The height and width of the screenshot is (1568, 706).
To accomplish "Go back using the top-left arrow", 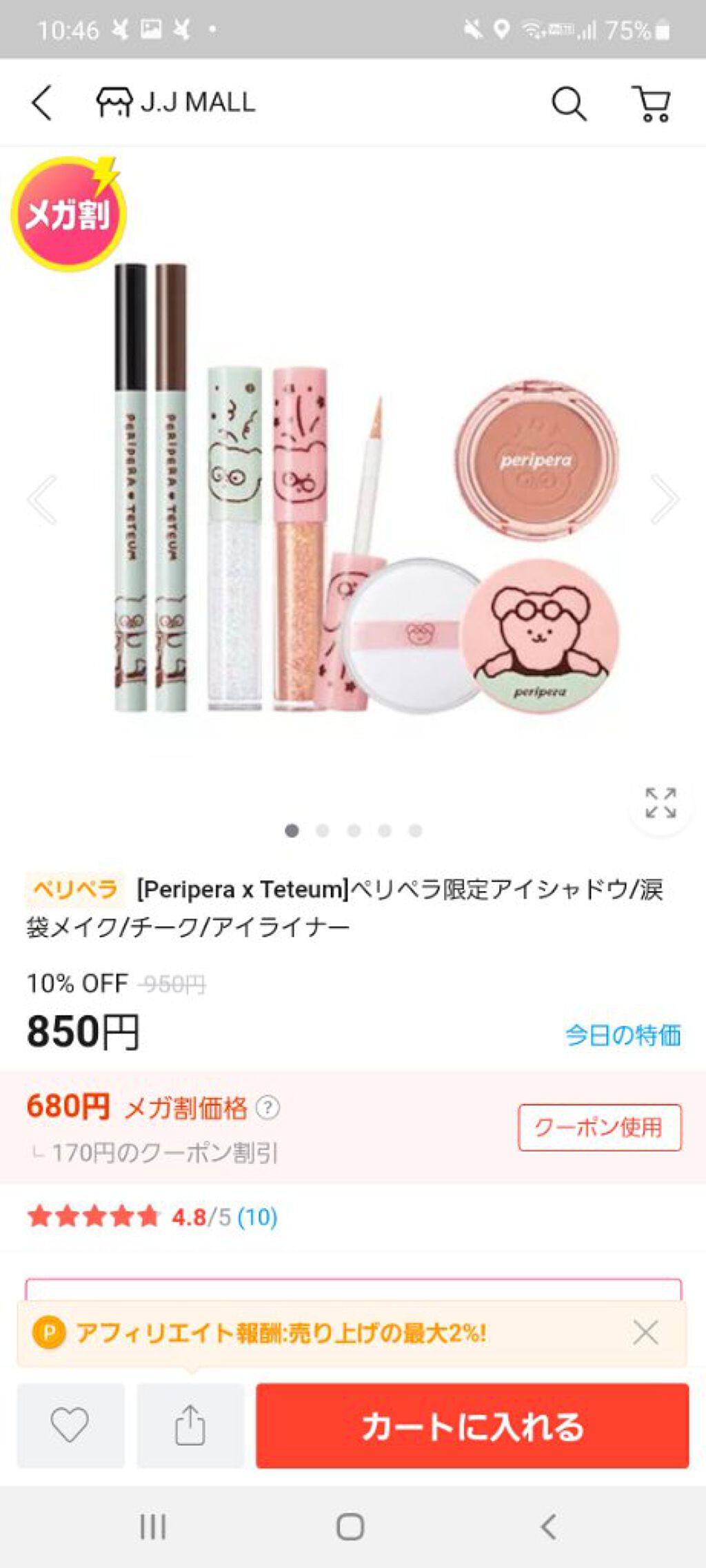I will [43, 103].
